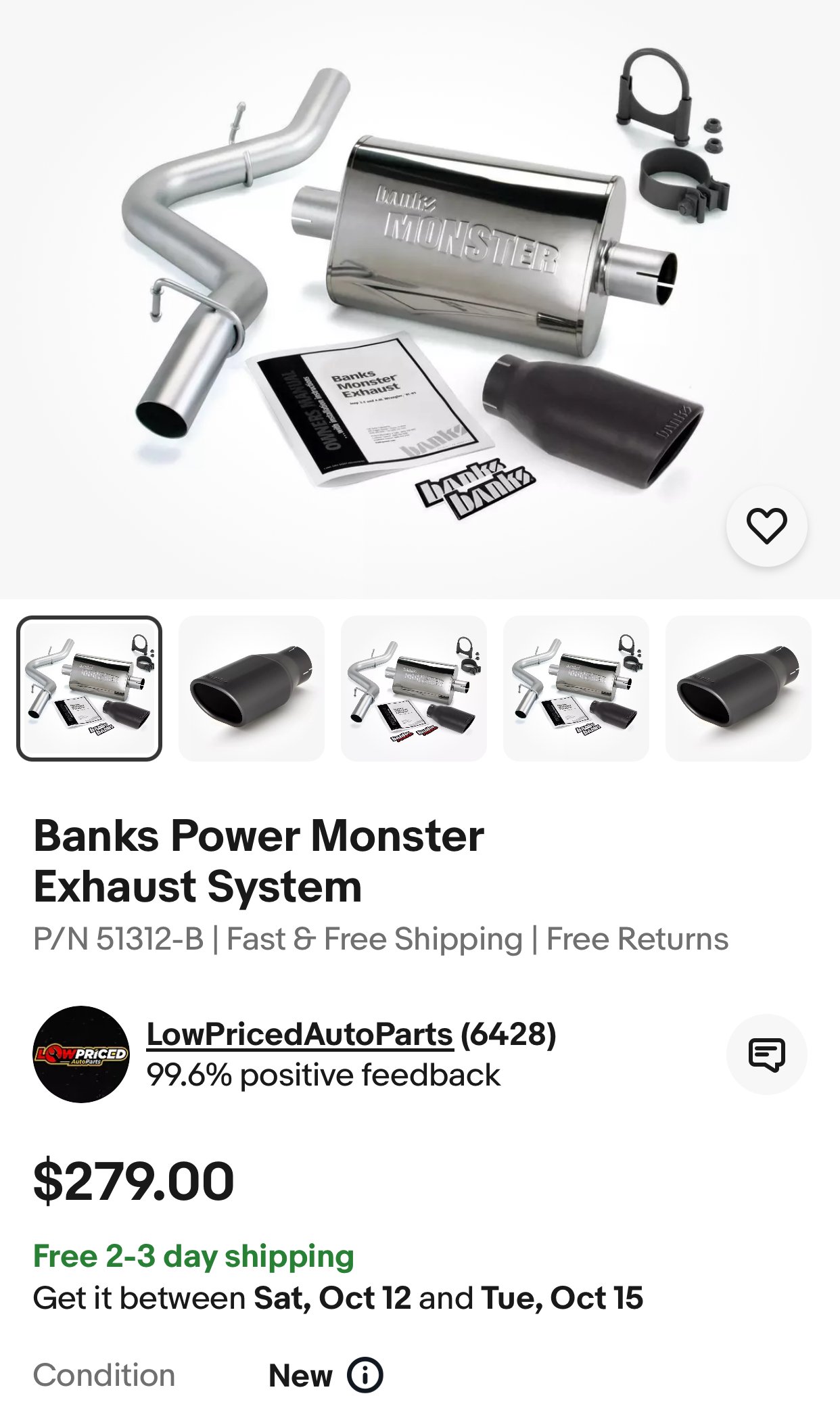Screen dimensions: 840x1419
Task: Tap the LowPricedAutoParts seller logo
Action: (81, 1054)
